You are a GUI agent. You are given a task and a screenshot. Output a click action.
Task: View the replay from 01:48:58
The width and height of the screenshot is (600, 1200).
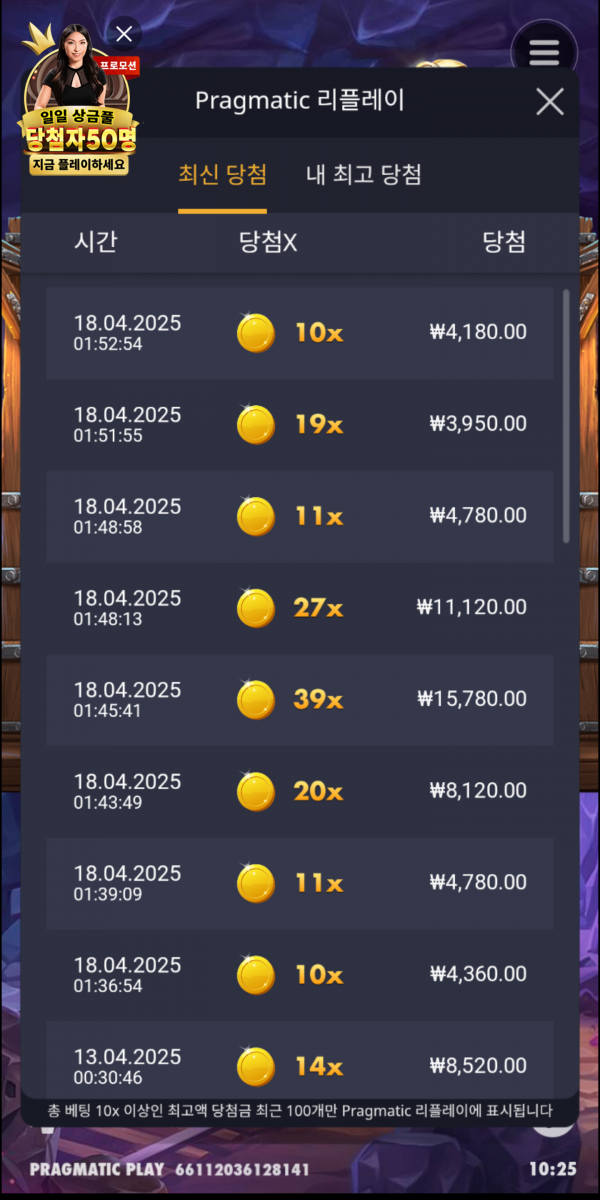(299, 516)
